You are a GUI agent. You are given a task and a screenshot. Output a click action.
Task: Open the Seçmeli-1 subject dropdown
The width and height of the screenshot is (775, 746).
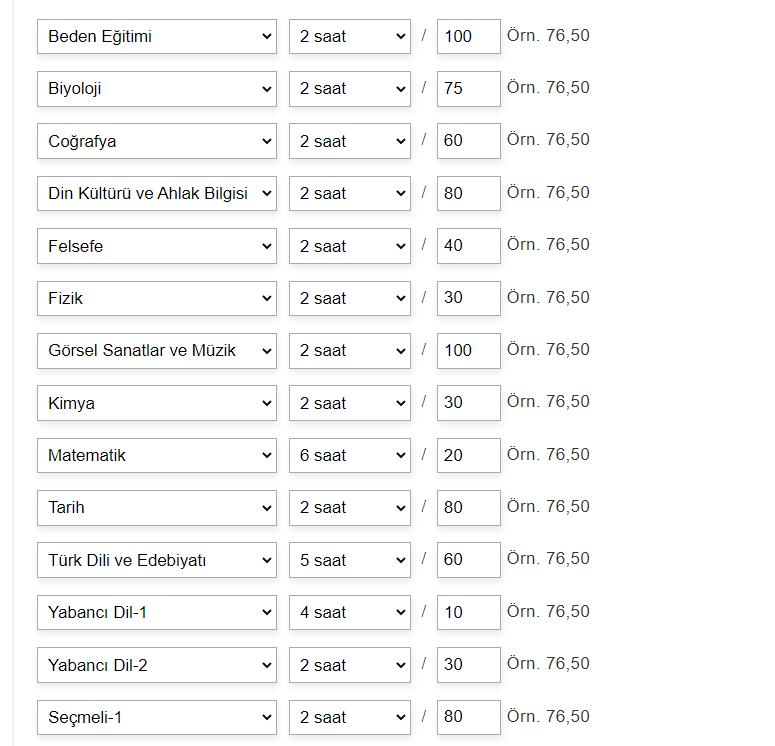157,717
